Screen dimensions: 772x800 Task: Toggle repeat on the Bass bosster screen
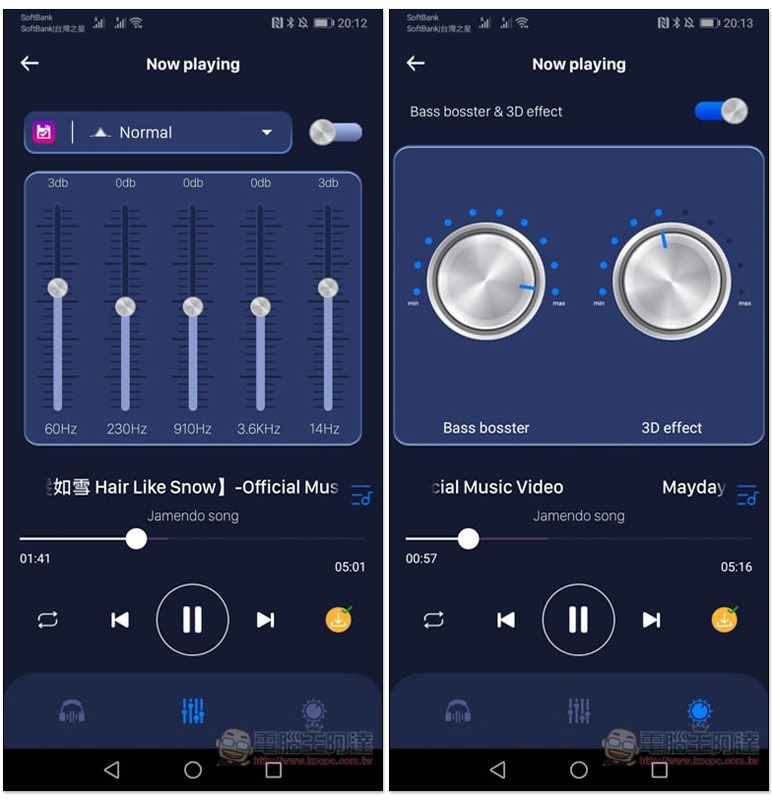tap(433, 620)
